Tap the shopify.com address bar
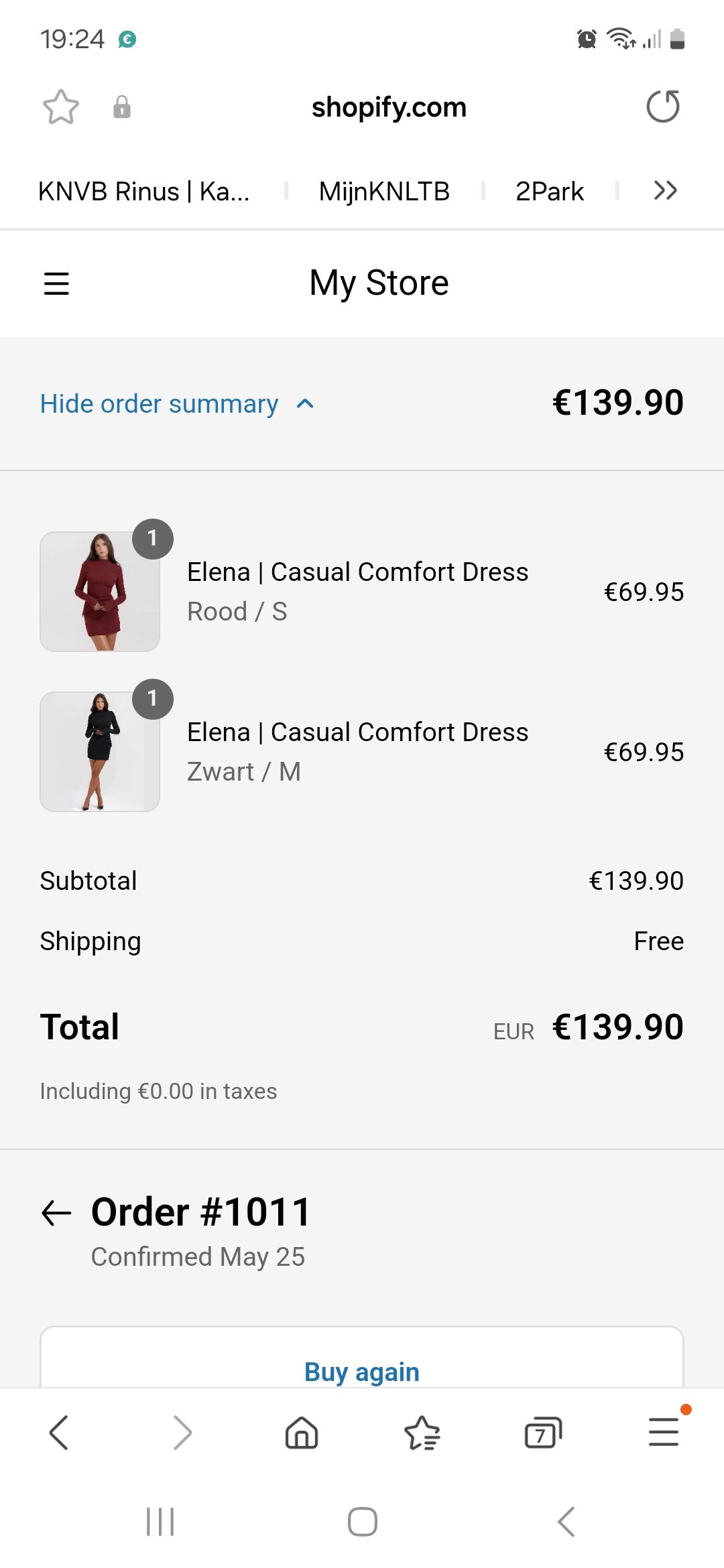724x1568 pixels. tap(389, 107)
